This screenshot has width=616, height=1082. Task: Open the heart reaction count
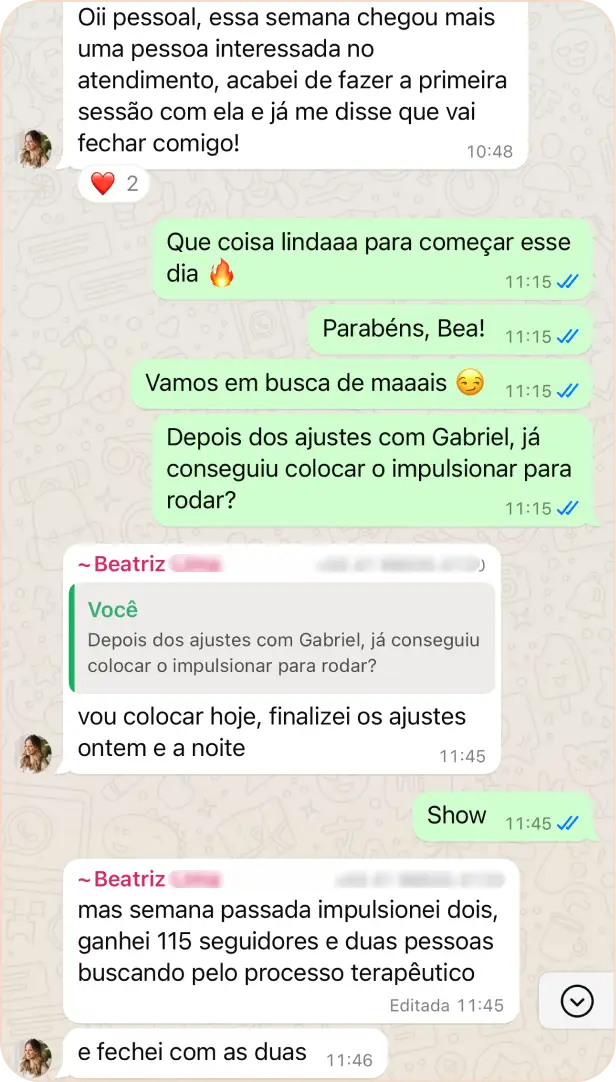coord(114,184)
